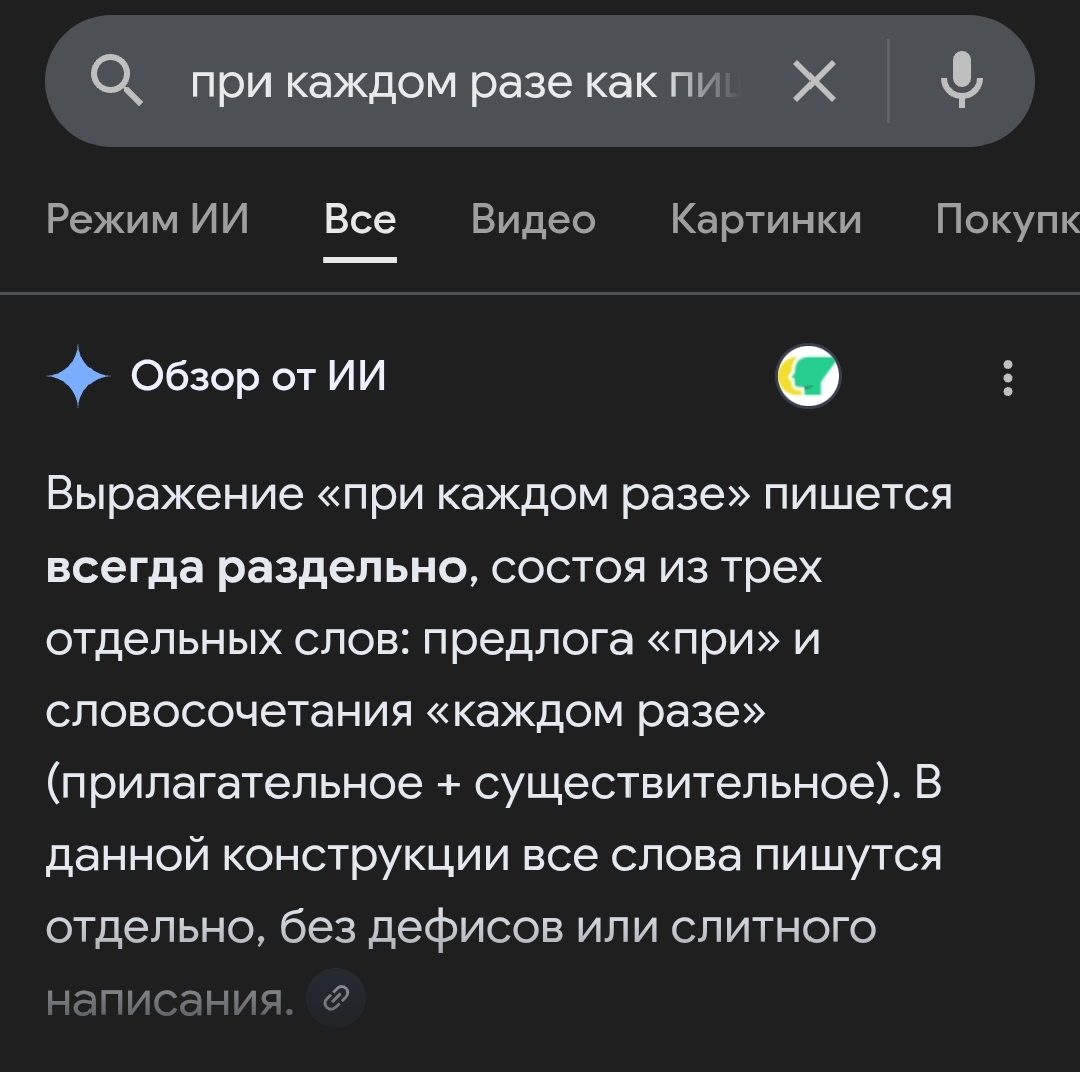This screenshot has width=1080, height=1072.
Task: Select the Все tab
Action: point(360,219)
